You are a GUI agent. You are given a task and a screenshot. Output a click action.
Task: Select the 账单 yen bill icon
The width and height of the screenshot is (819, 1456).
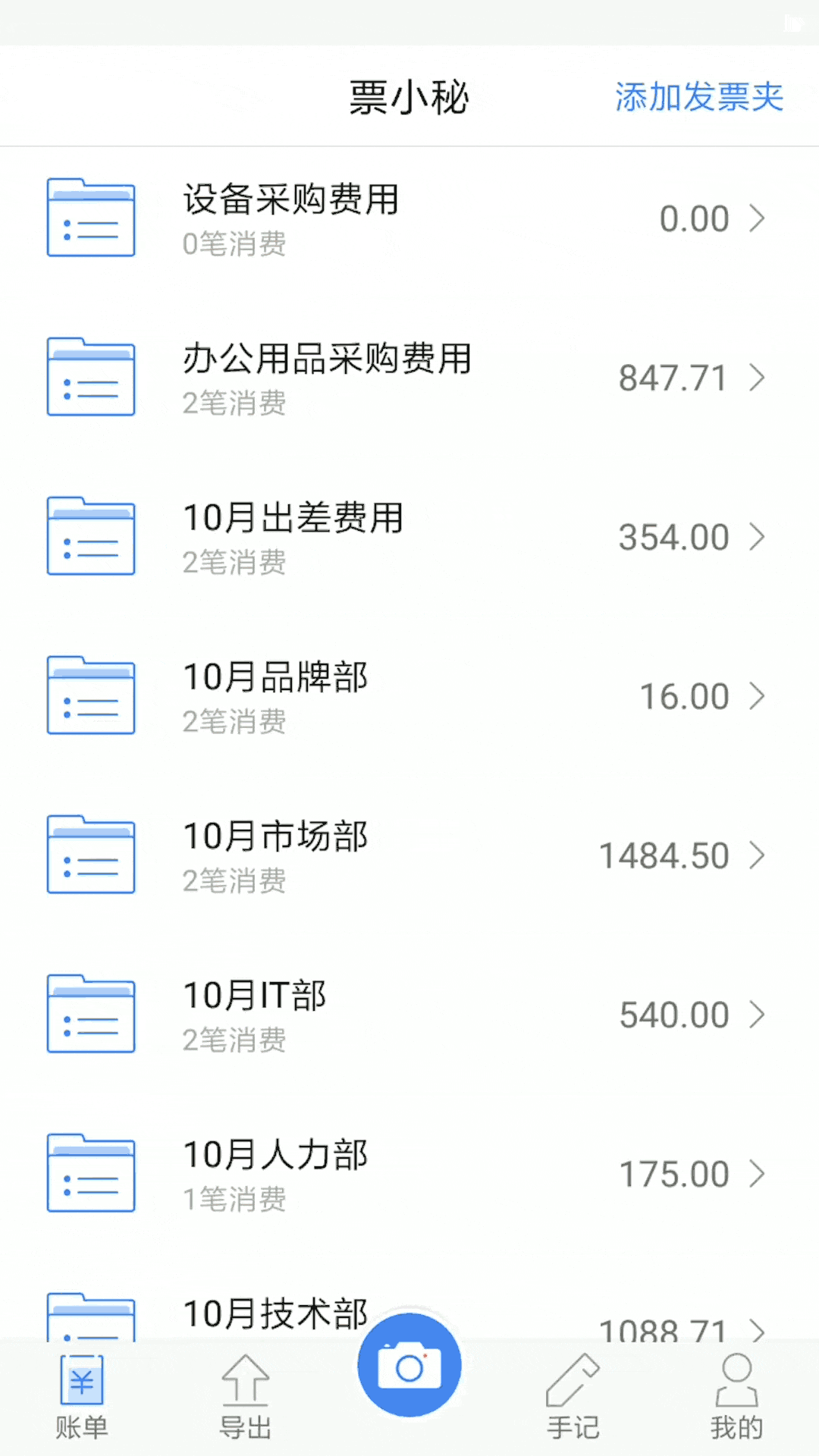click(81, 1395)
